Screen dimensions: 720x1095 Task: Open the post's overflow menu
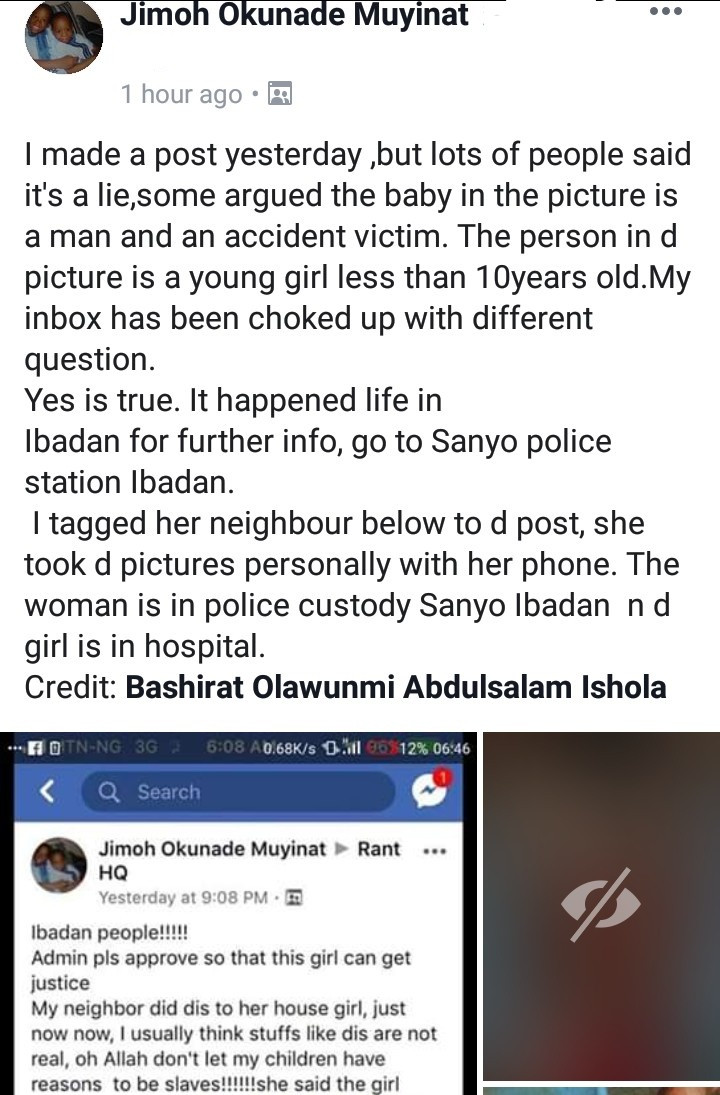tap(665, 13)
